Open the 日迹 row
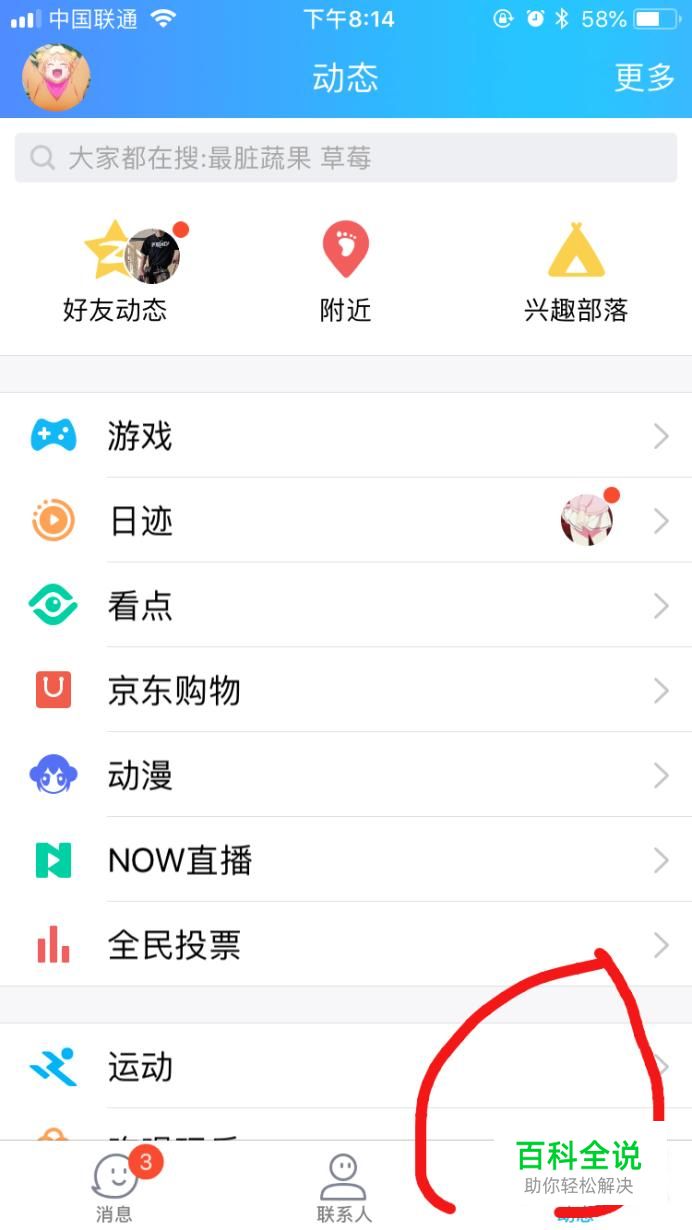 pos(345,521)
